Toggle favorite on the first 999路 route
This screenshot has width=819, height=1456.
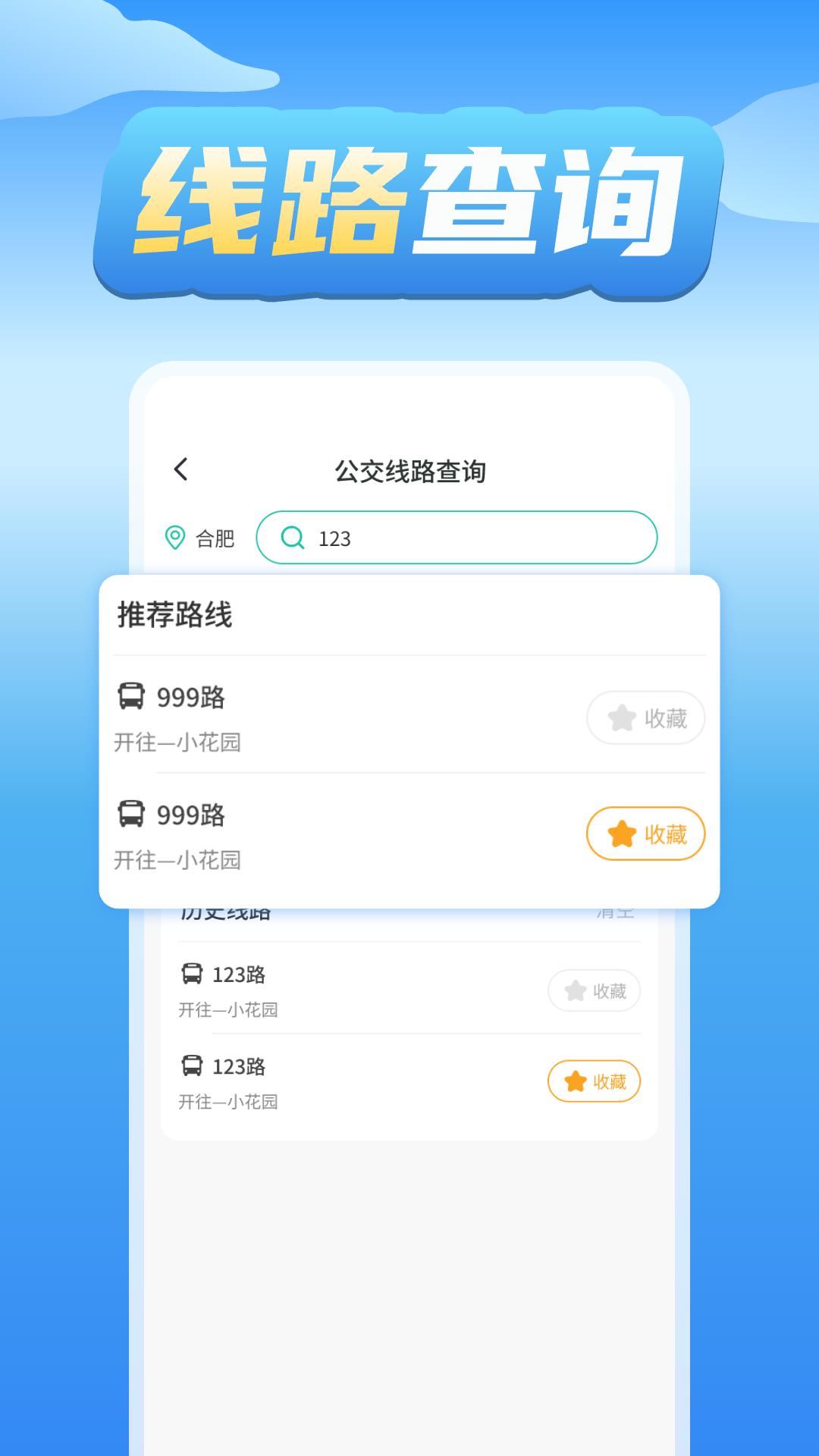tap(645, 717)
